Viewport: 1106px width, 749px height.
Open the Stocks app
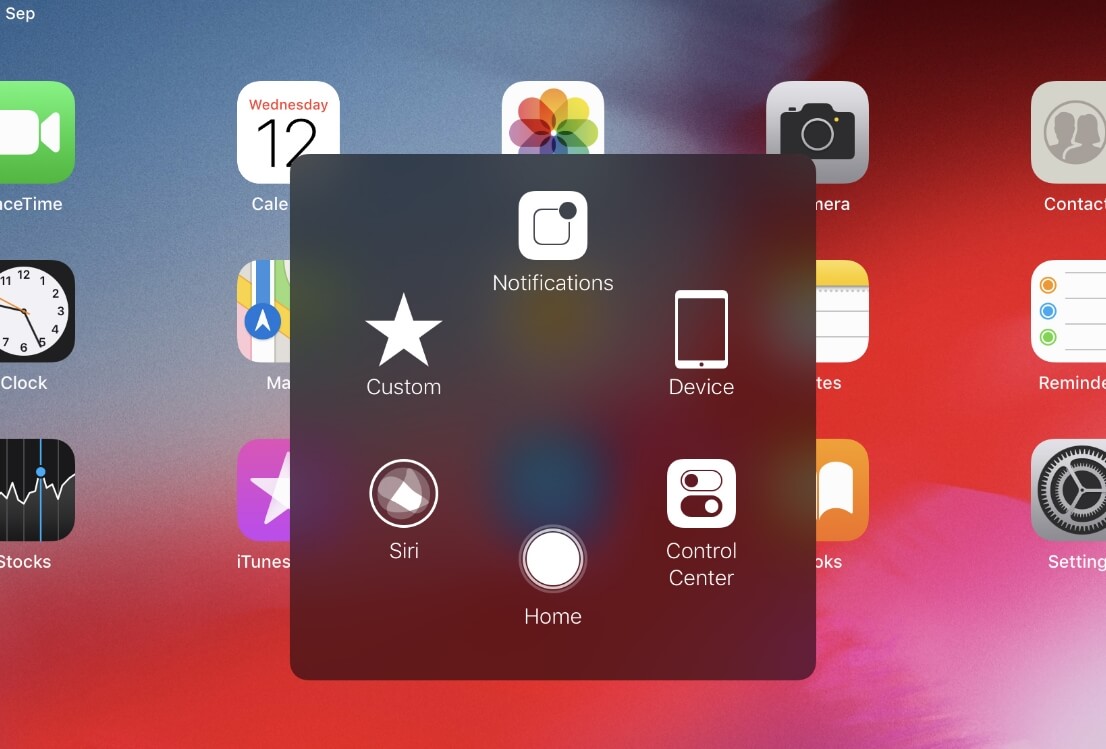pos(30,490)
